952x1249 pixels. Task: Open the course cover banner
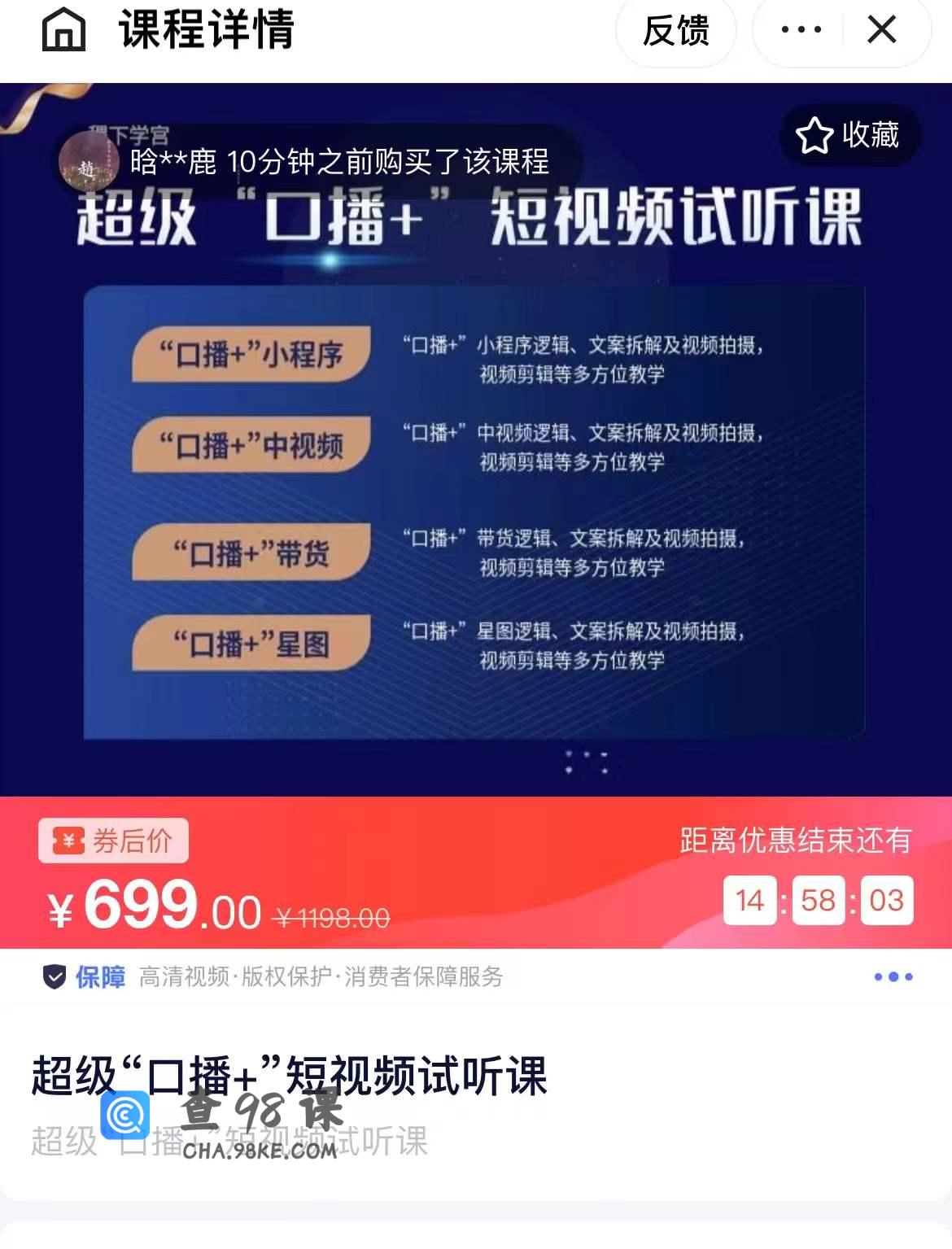[475, 488]
